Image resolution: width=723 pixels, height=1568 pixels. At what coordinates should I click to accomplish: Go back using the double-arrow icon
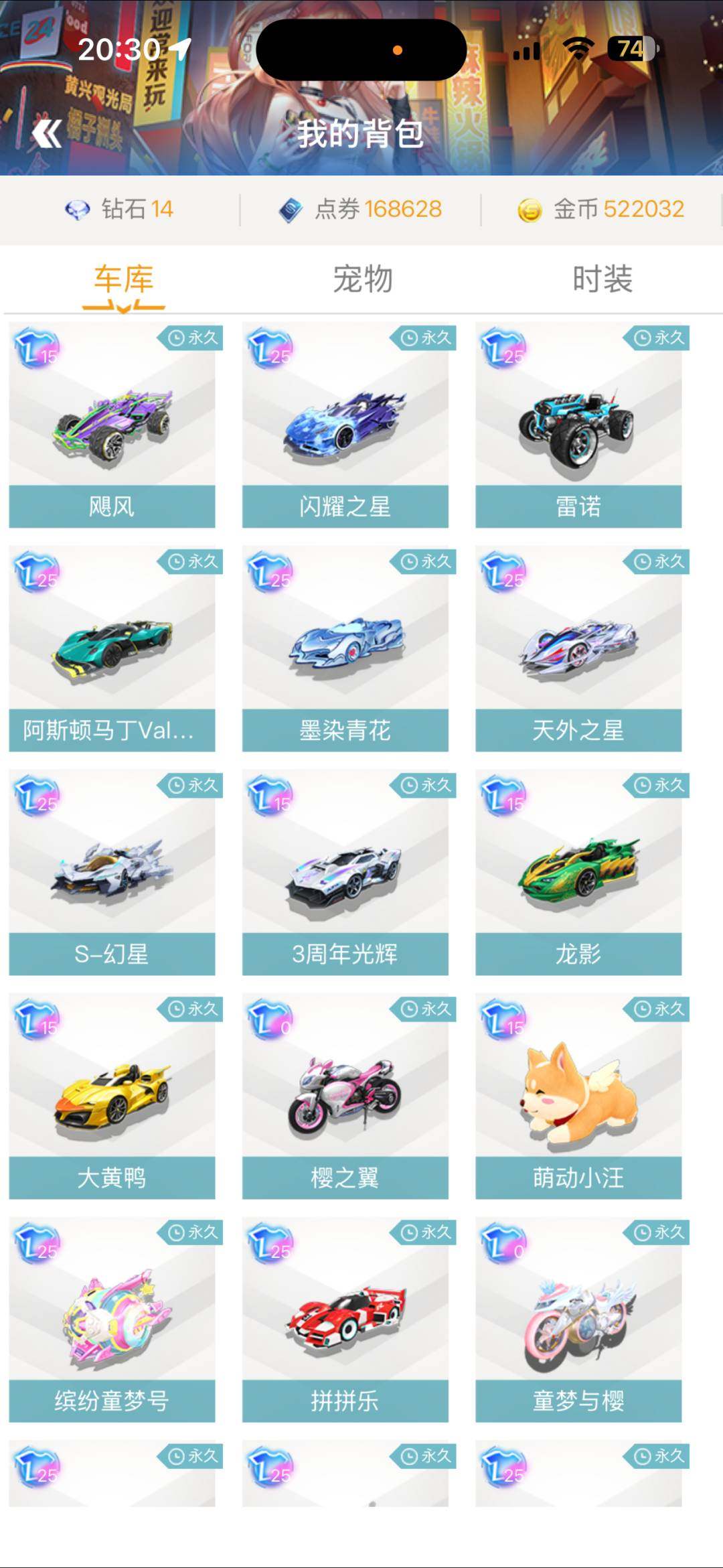pos(47,134)
